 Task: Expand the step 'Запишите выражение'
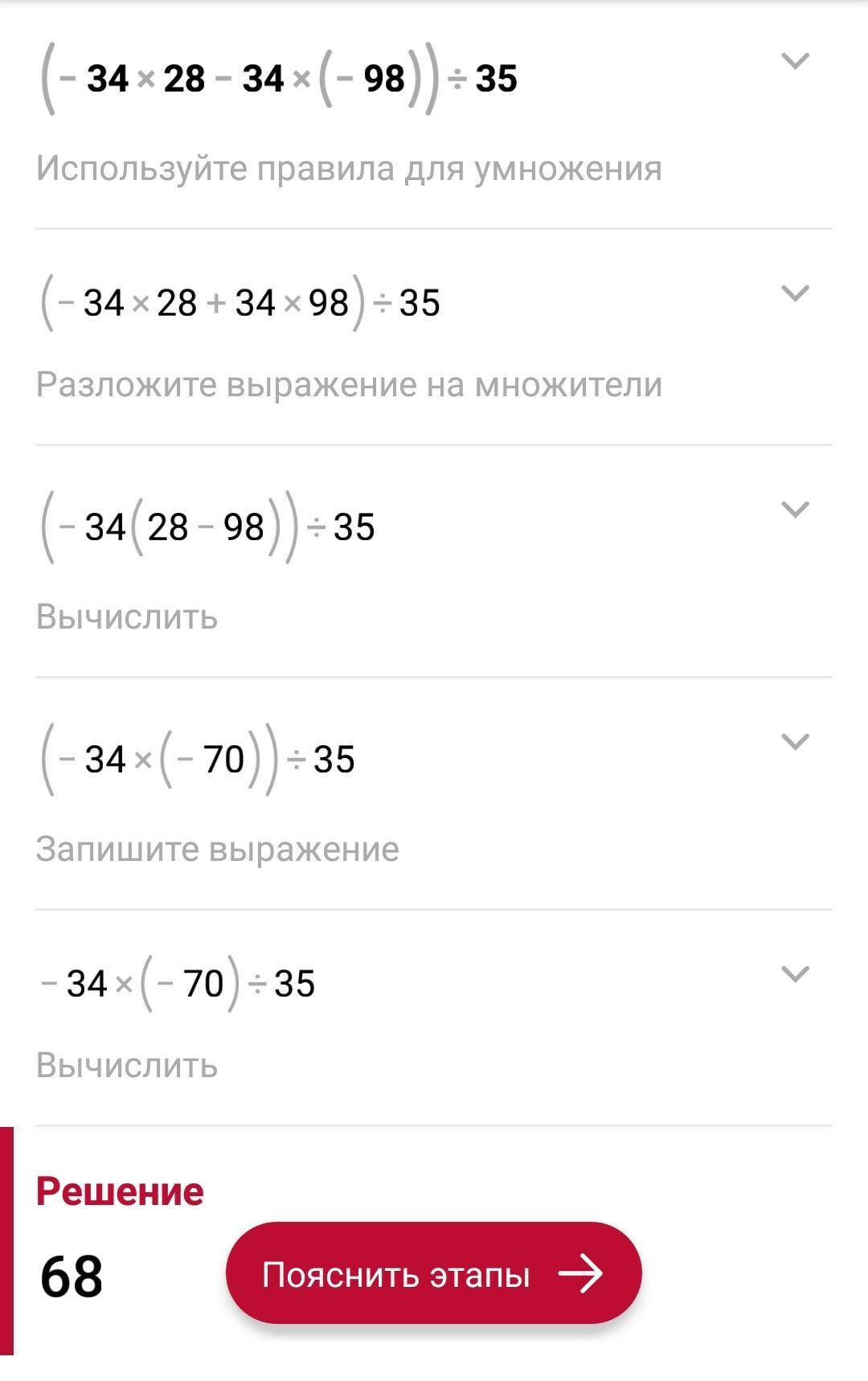point(794,742)
